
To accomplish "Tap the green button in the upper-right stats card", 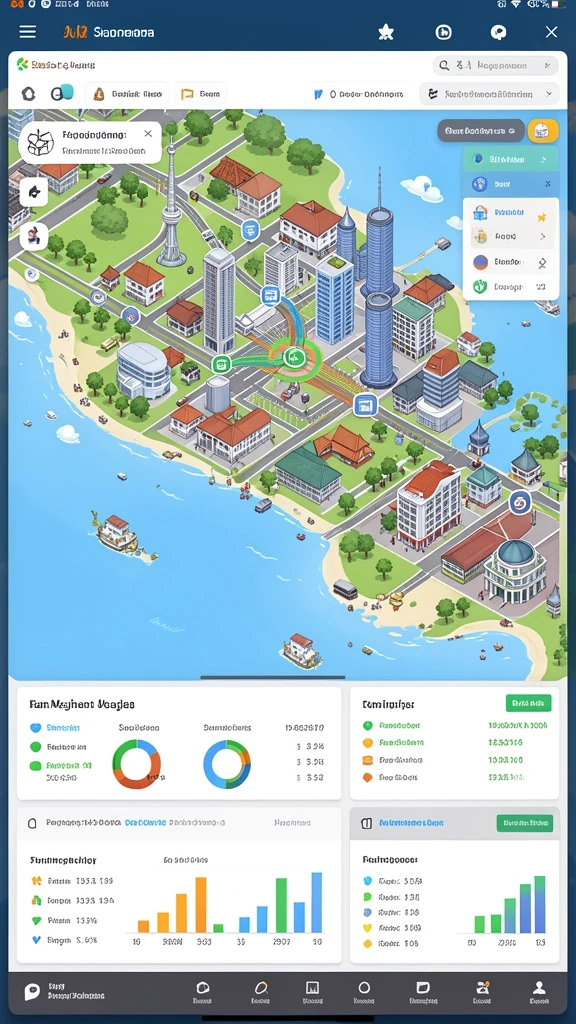I will pyautogui.click(x=528, y=703).
